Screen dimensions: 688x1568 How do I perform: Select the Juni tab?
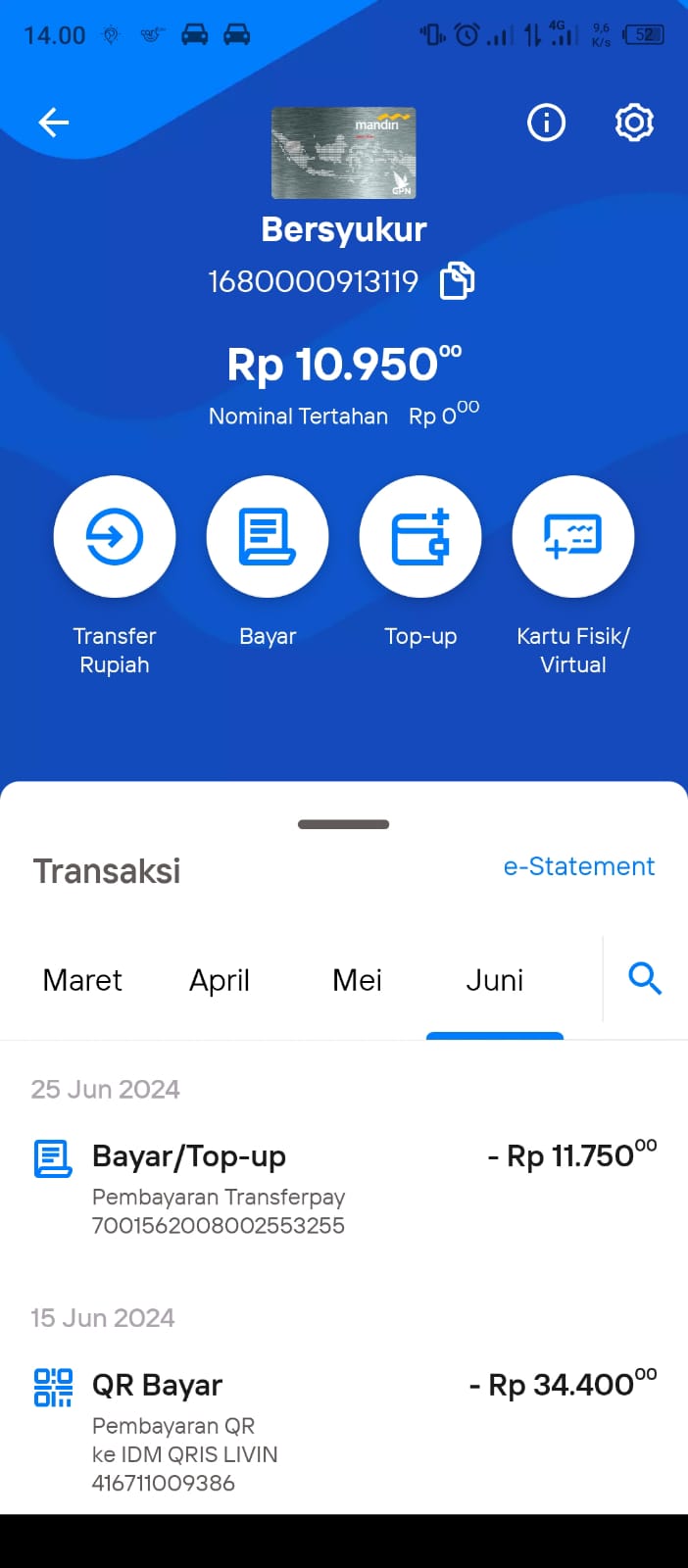[494, 980]
